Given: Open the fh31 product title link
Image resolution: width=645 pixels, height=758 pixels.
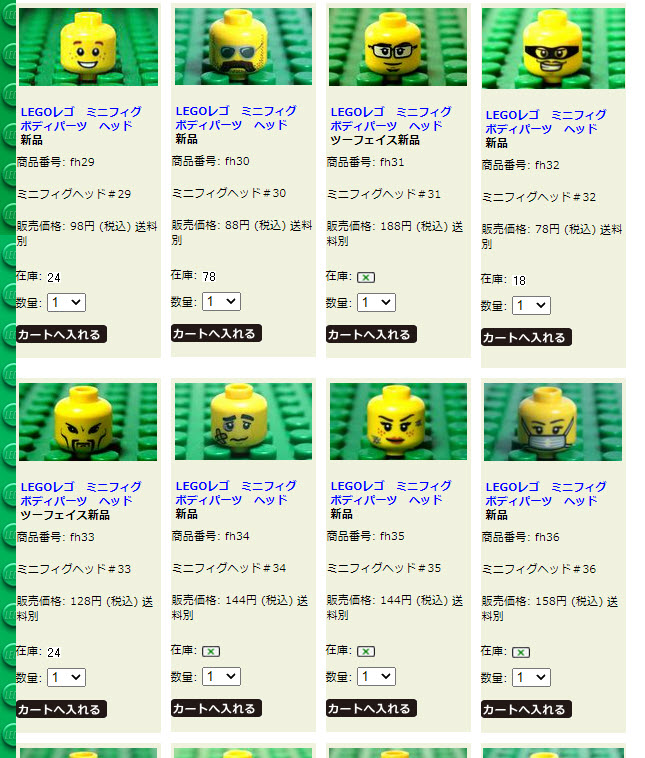Looking at the screenshot, I should point(390,119).
